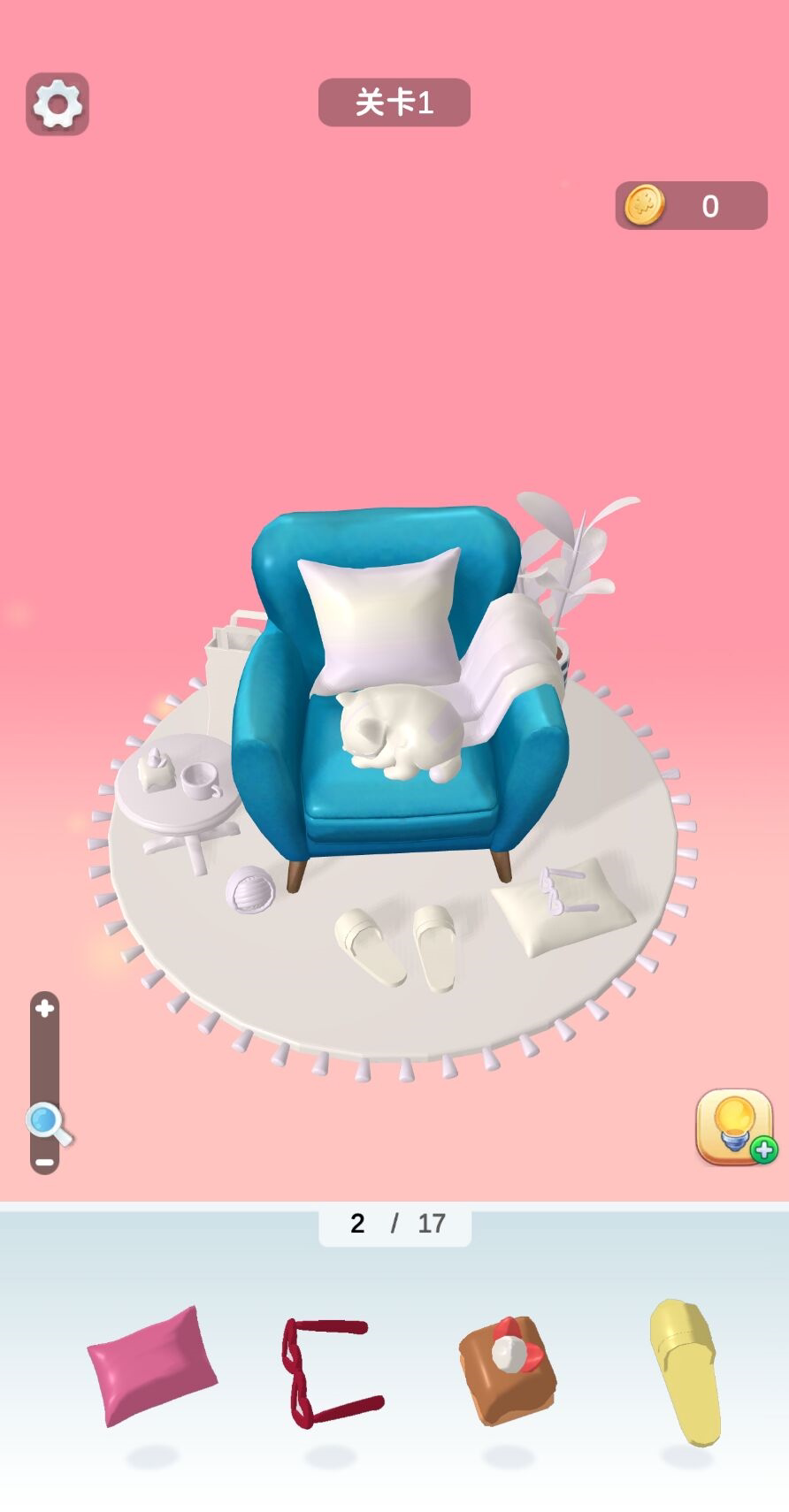Zoom out with the minus button

tap(45, 1161)
